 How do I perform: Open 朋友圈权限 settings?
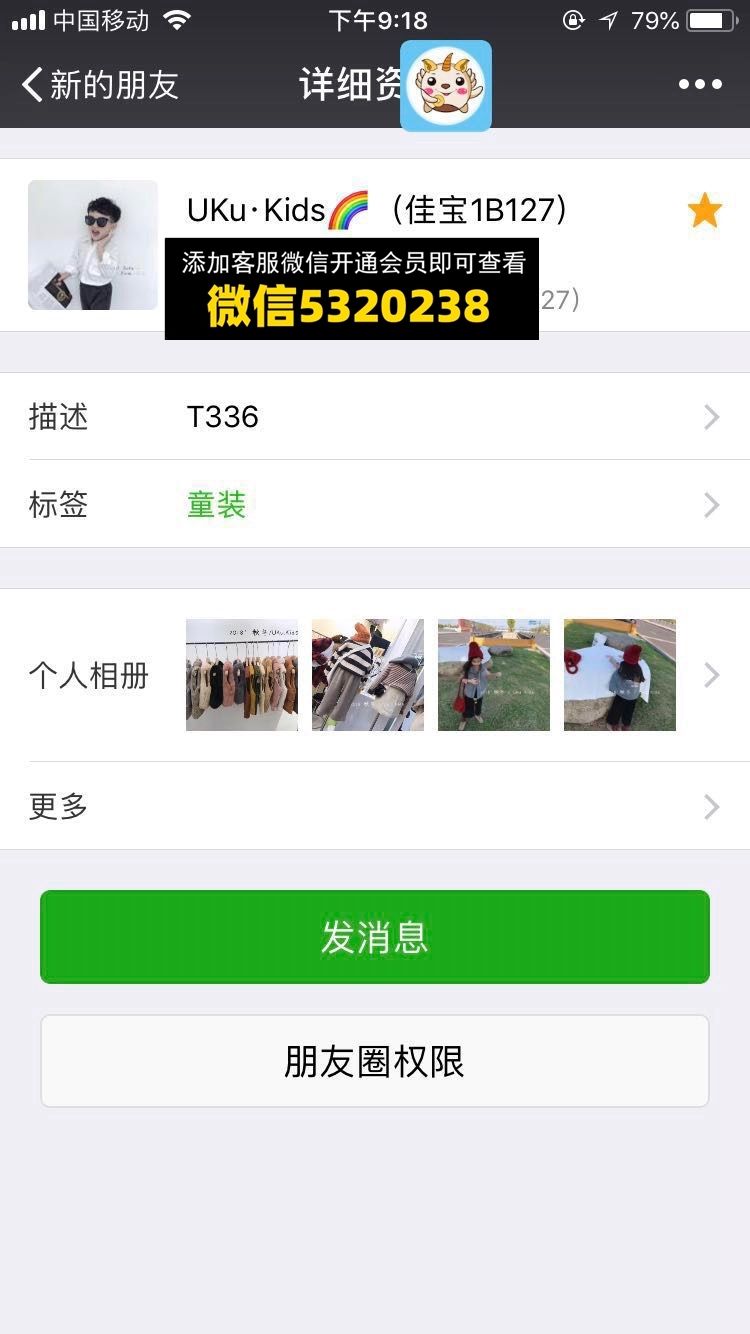(x=374, y=1061)
